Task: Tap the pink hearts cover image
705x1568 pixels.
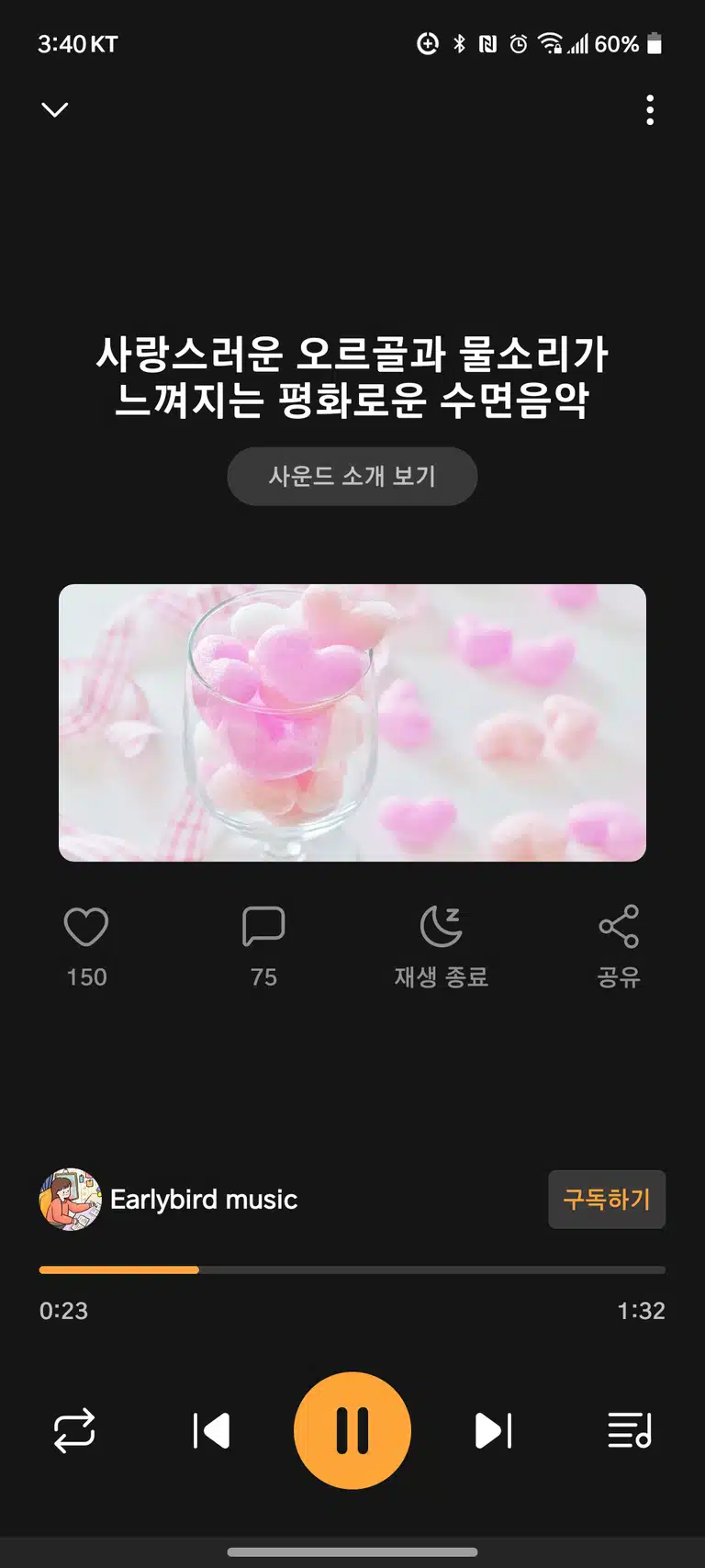Action: tap(352, 723)
